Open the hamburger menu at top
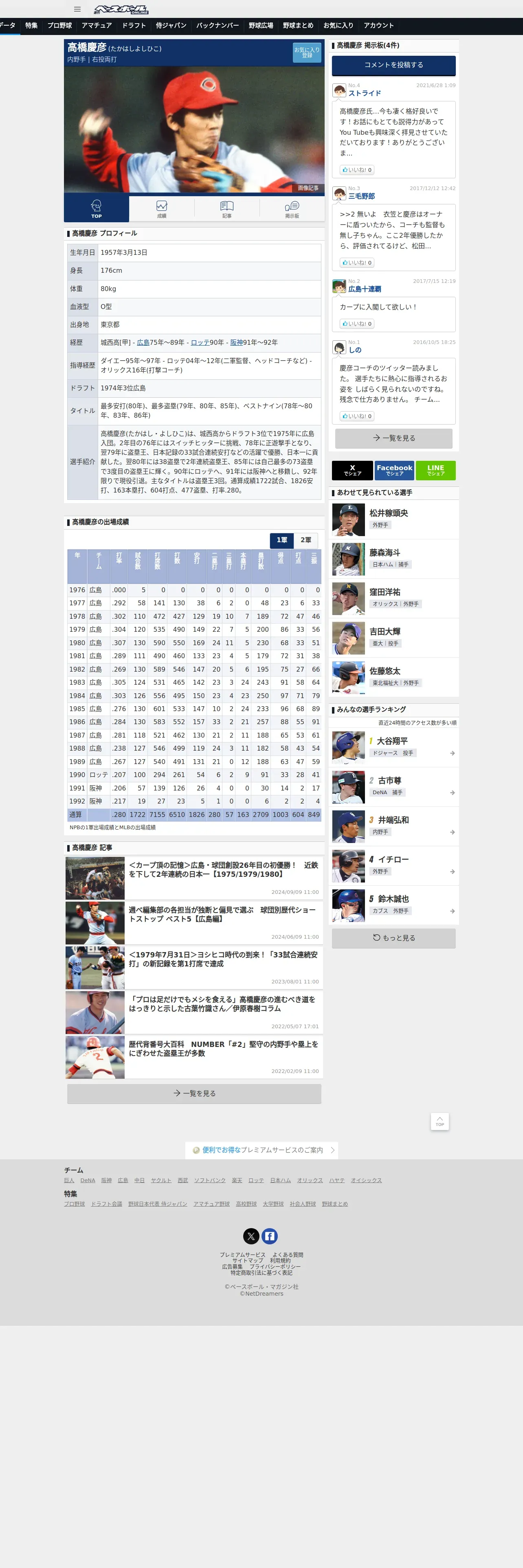523x1568 pixels. (77, 9)
